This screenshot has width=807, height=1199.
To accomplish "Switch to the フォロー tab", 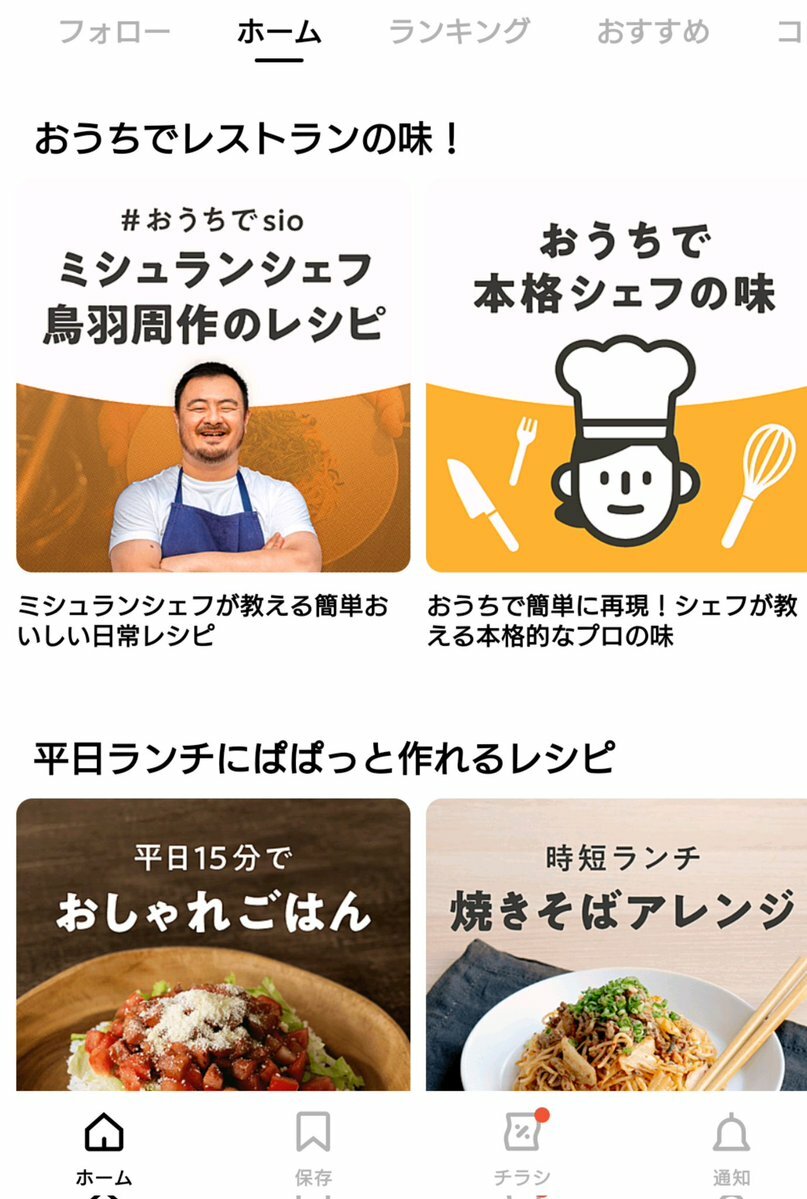I will tap(114, 32).
